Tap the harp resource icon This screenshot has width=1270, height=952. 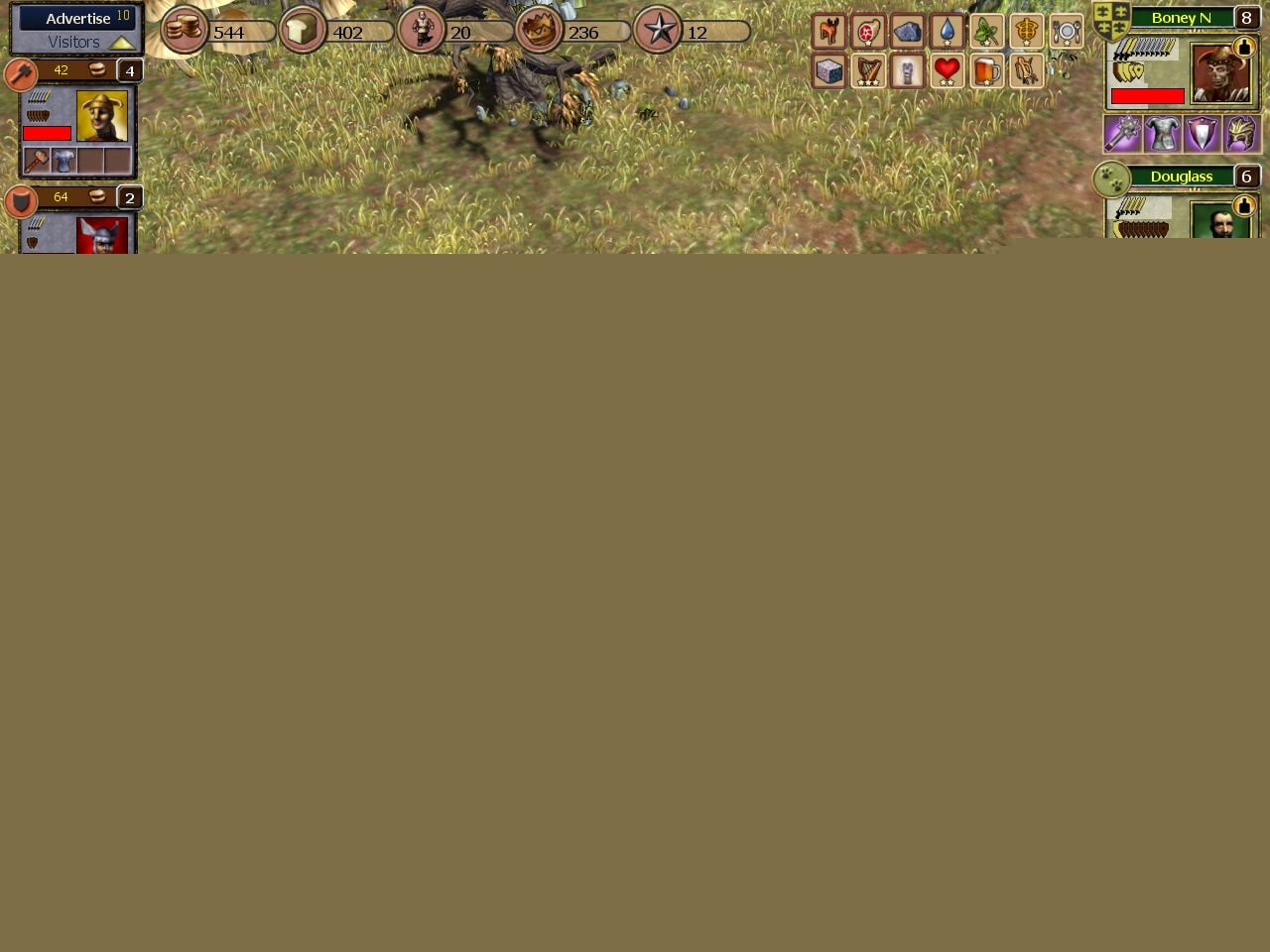868,71
